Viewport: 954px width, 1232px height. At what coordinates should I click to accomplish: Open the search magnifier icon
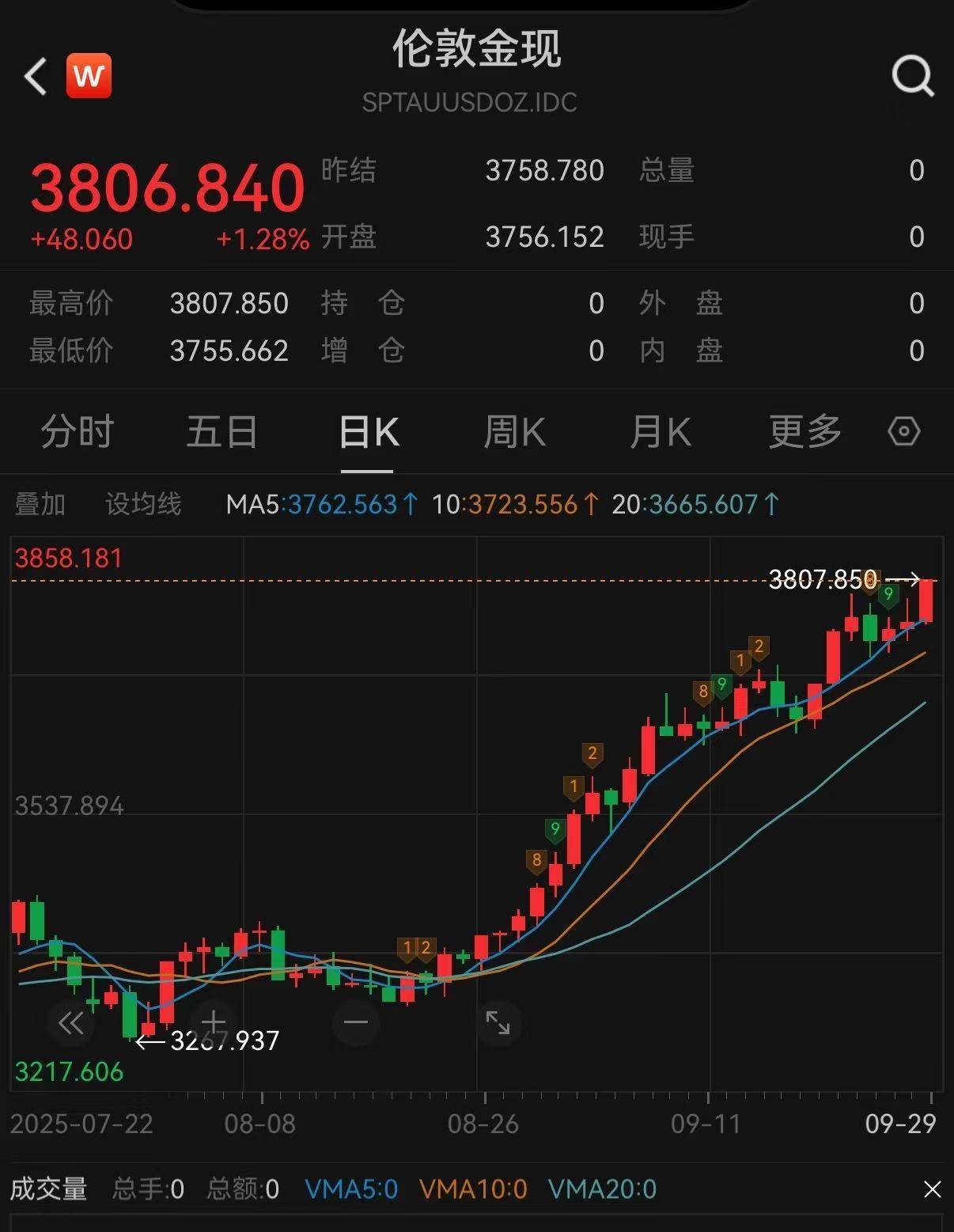click(912, 77)
